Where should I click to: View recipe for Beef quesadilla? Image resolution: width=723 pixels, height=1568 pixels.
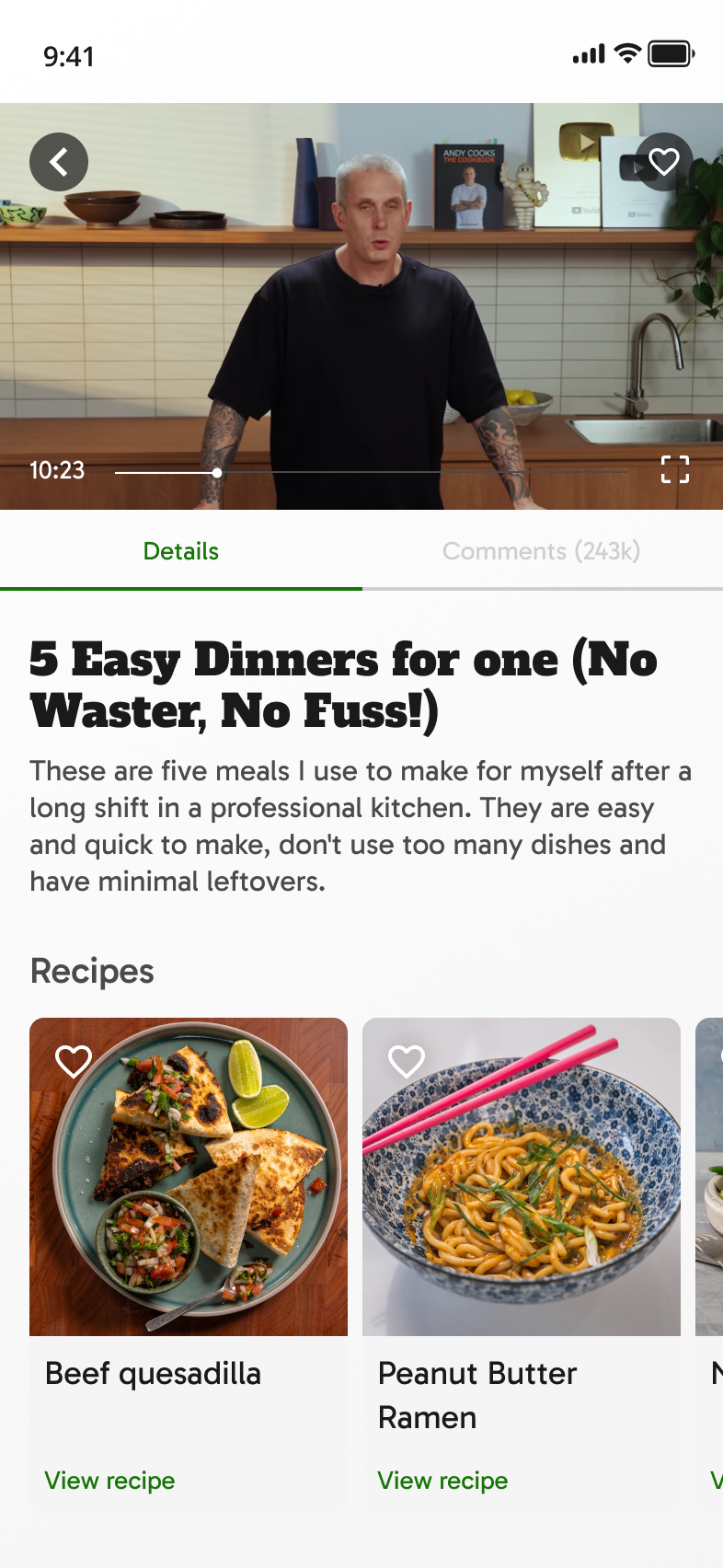(109, 1481)
